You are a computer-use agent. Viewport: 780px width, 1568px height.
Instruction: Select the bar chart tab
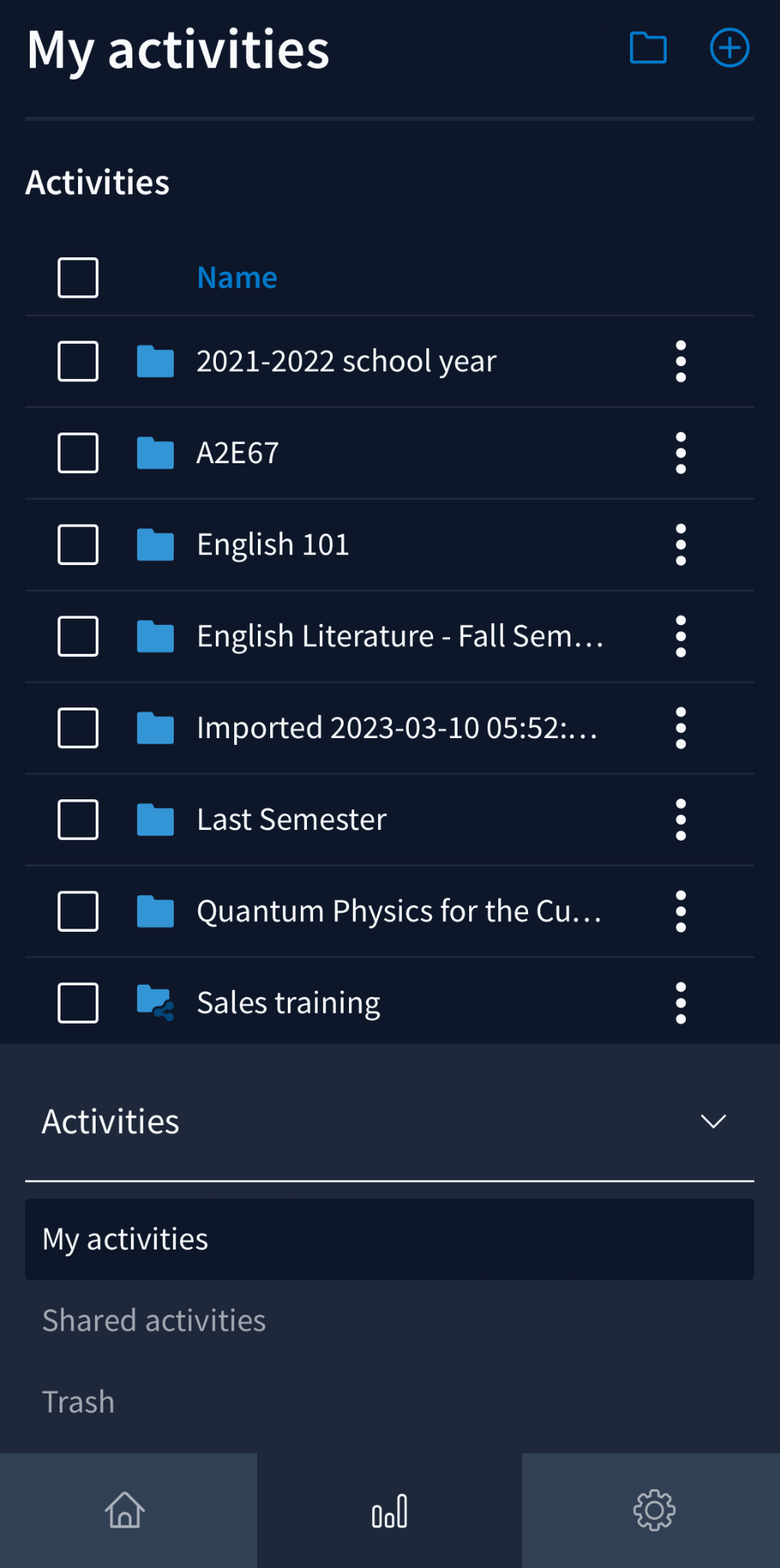390,1511
